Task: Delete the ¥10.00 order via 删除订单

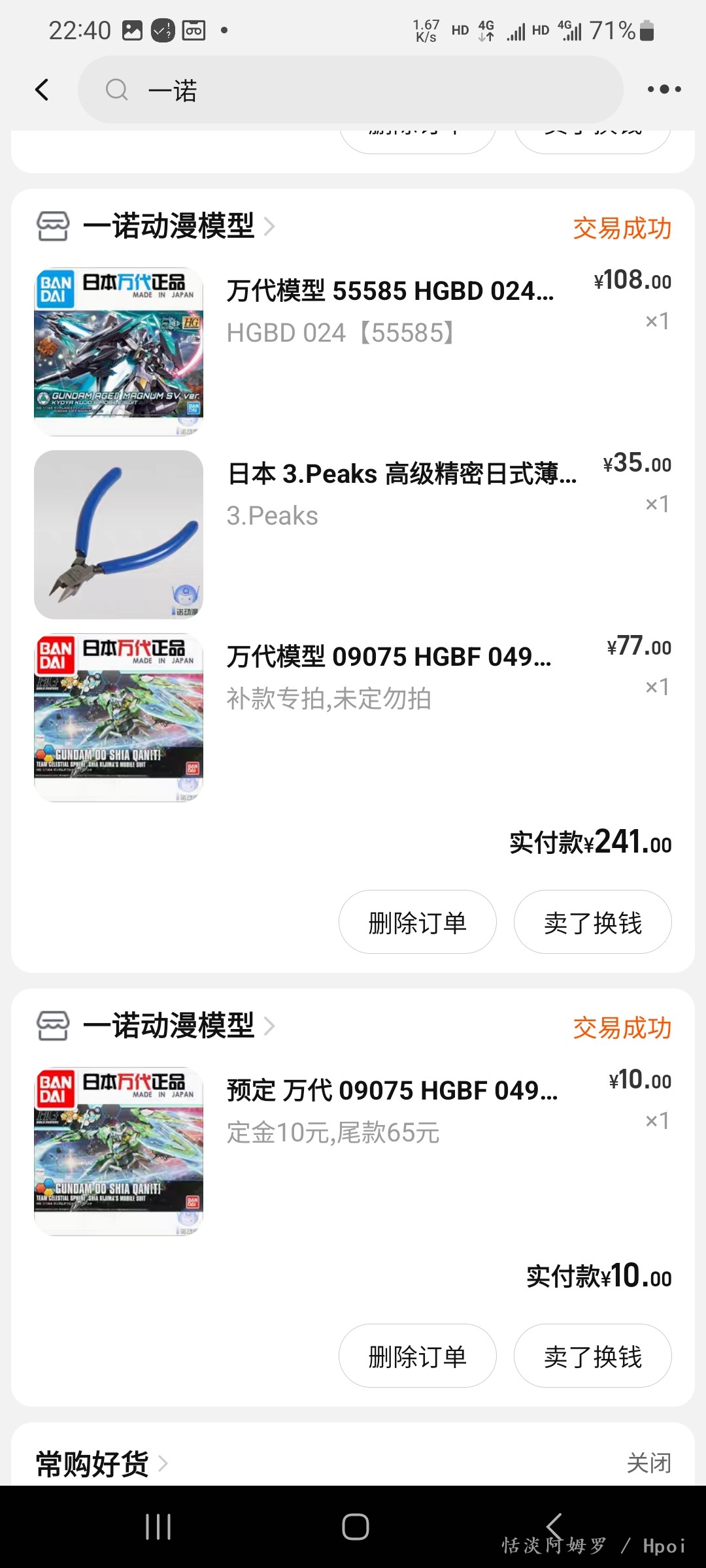Action: pyautogui.click(x=417, y=1356)
